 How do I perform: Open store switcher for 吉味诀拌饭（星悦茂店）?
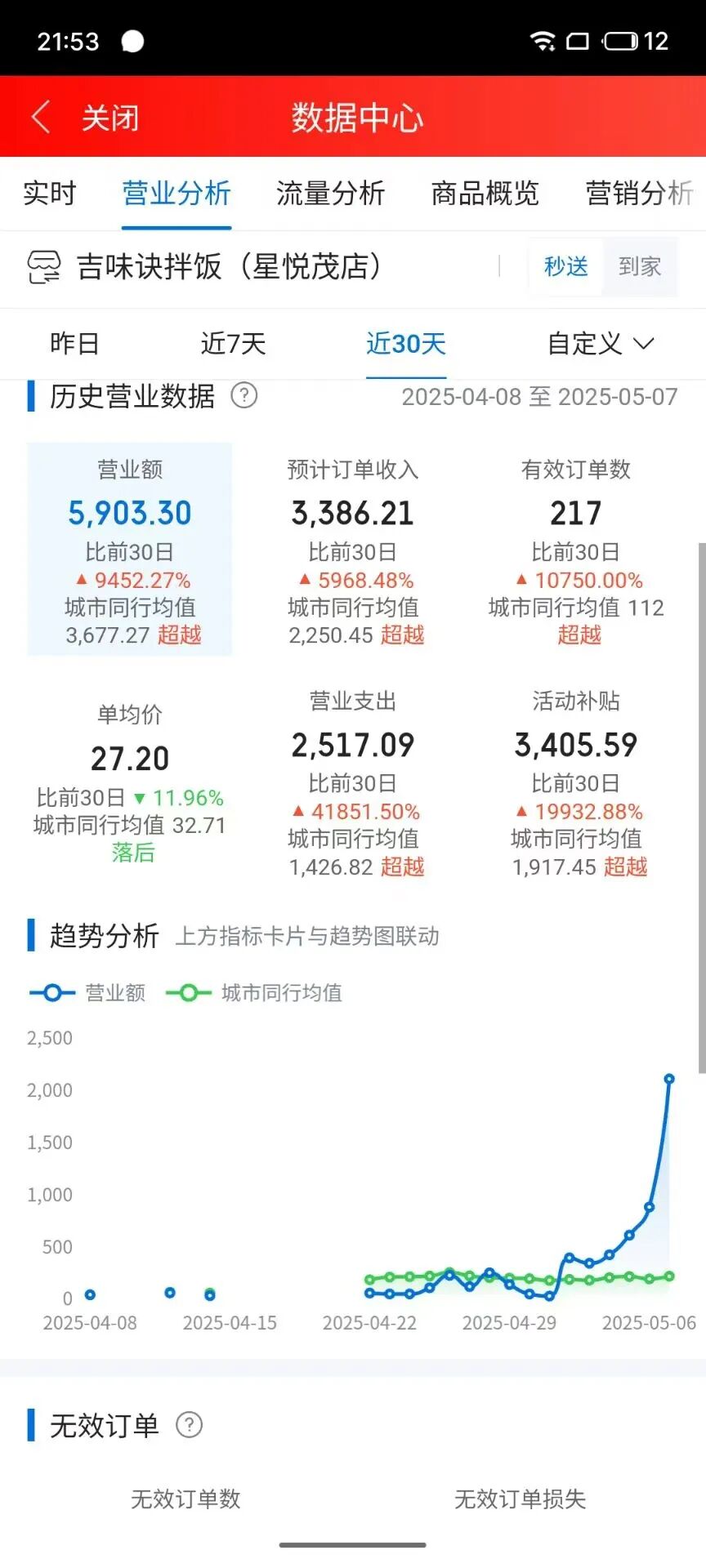tap(204, 266)
